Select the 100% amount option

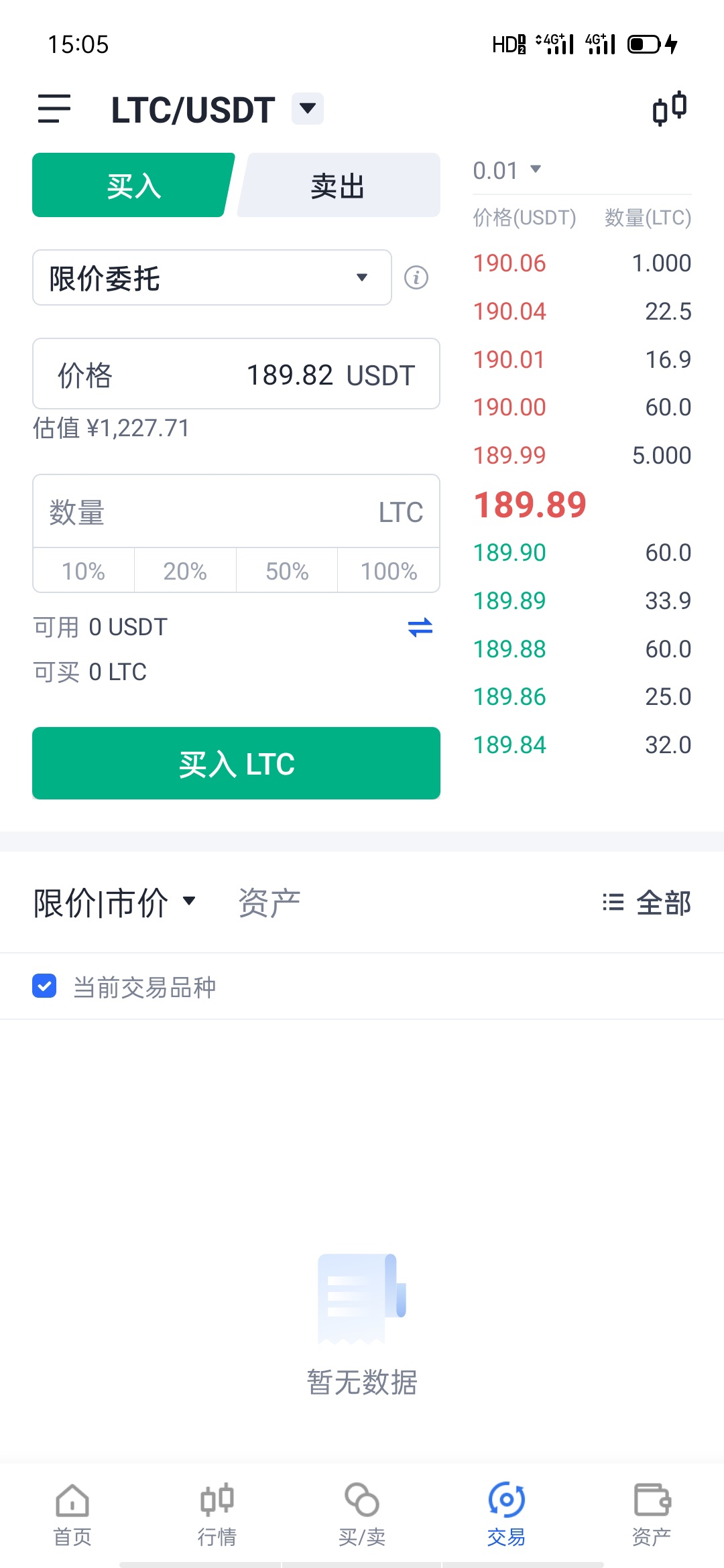(x=387, y=571)
